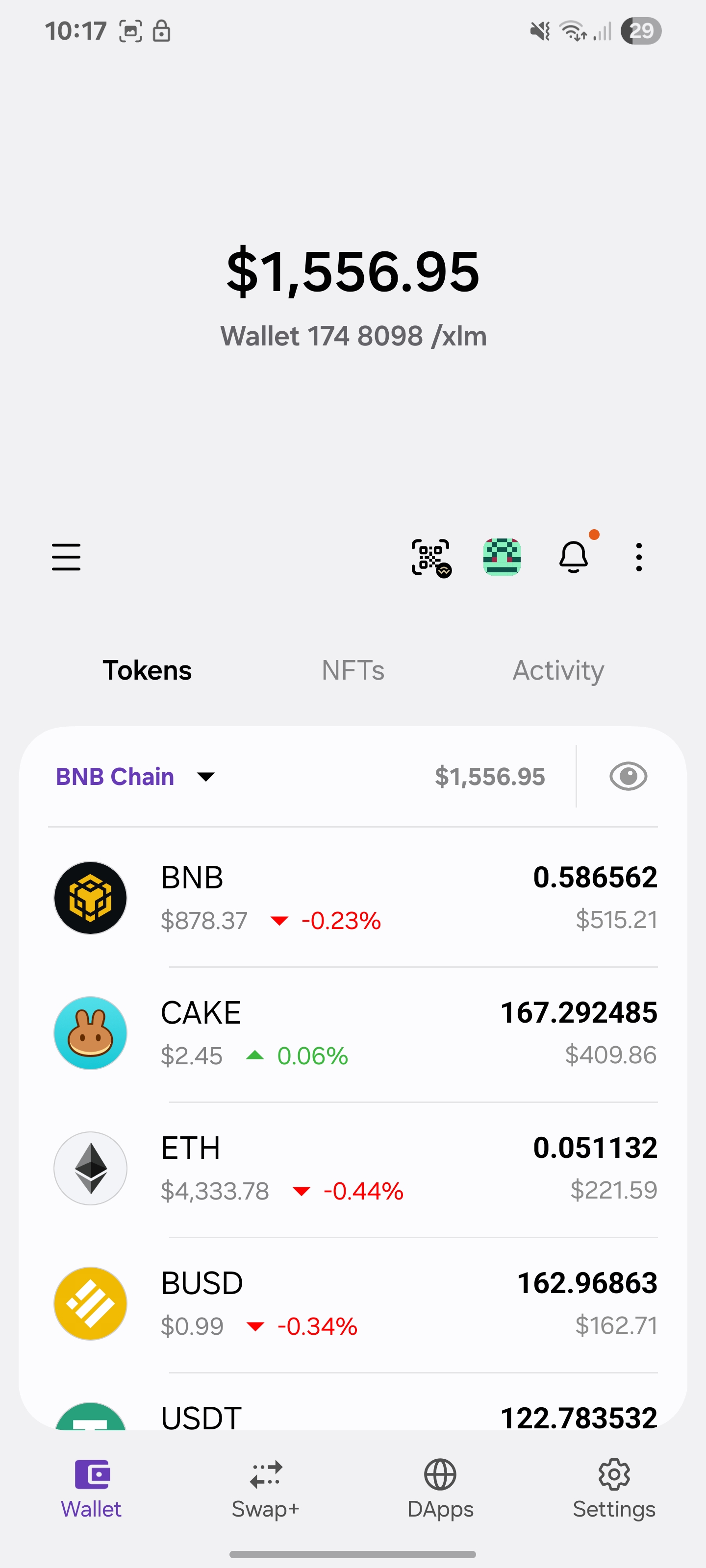Open the DApps browser tab
Screen dimensions: 706x1568
pyautogui.click(x=440, y=1488)
